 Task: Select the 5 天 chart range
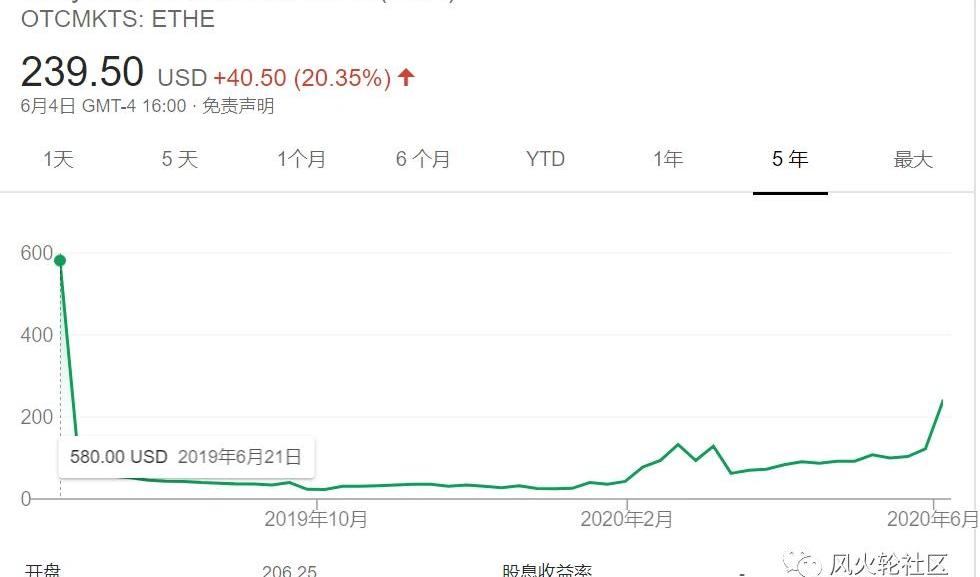pos(180,159)
